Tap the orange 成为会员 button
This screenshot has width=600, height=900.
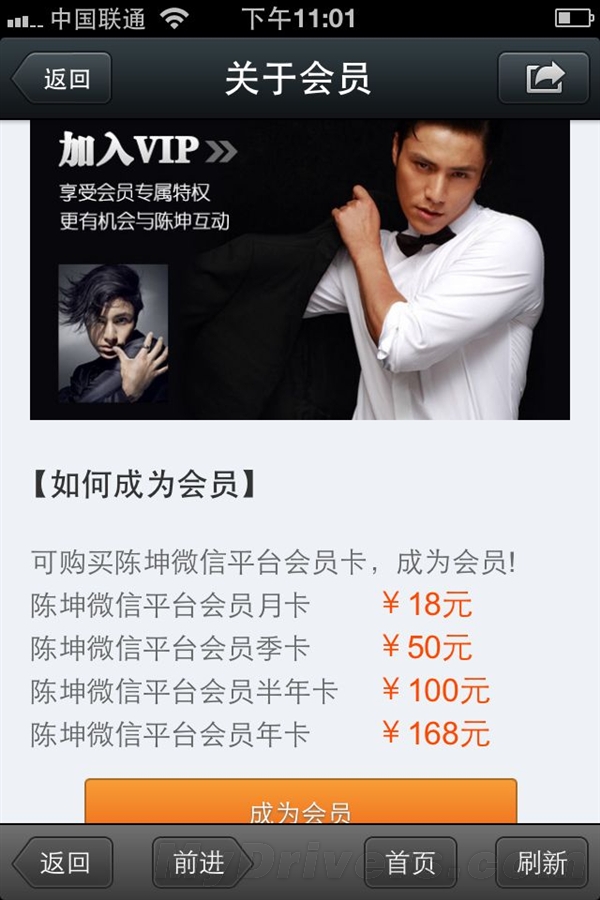(x=300, y=803)
